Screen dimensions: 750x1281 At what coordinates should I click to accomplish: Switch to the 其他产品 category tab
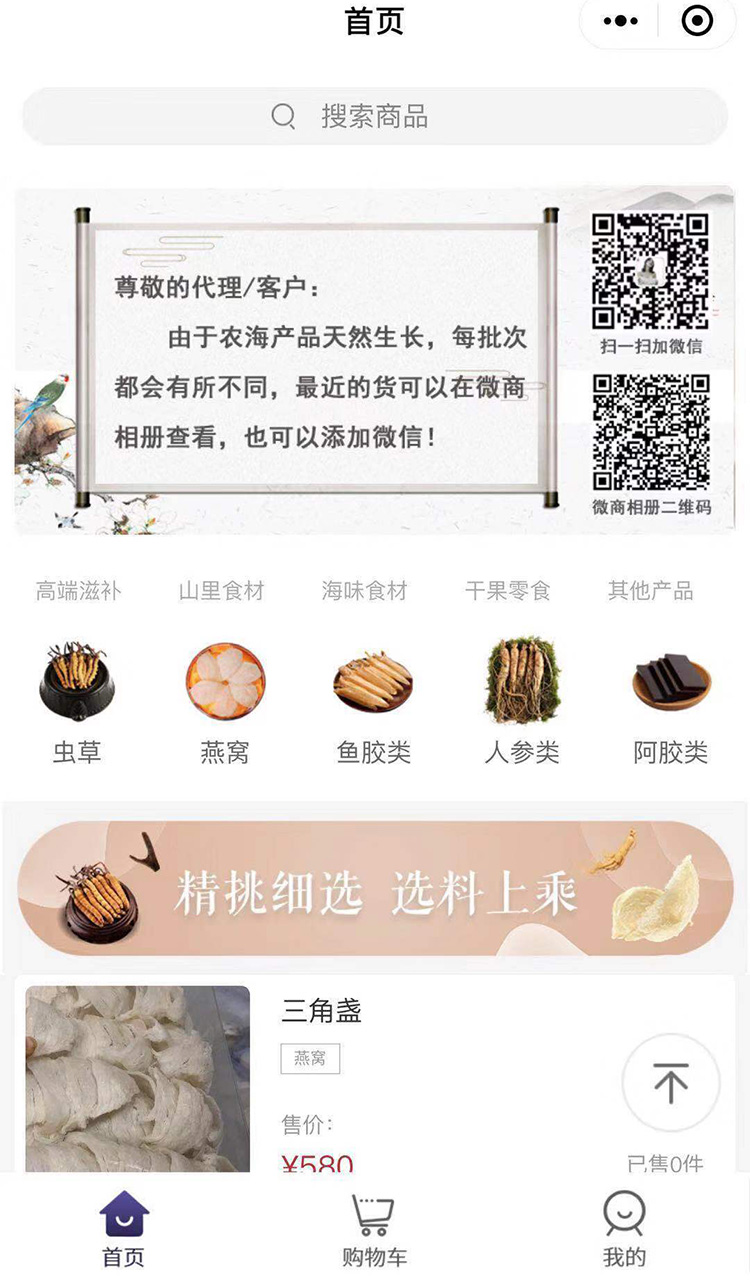point(650,591)
